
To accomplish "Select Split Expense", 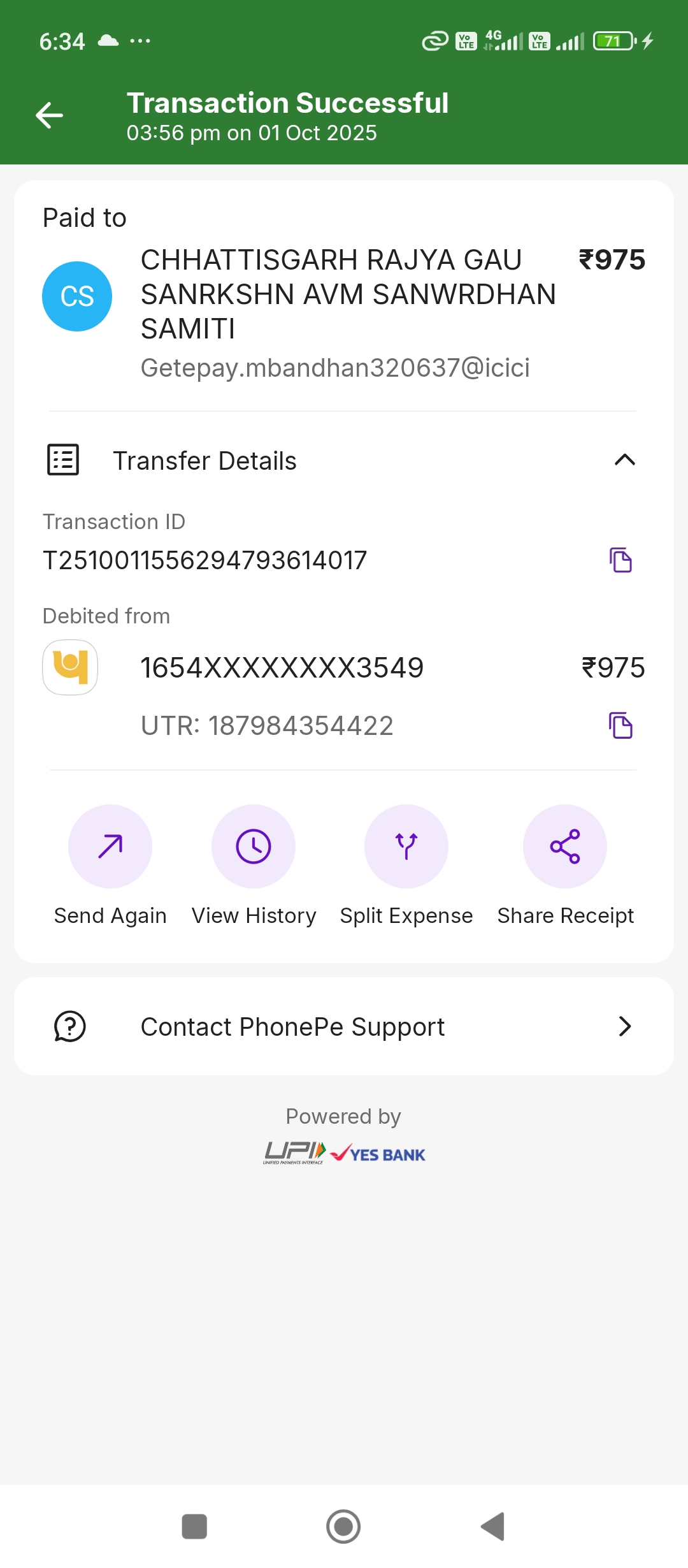I will 406,846.
